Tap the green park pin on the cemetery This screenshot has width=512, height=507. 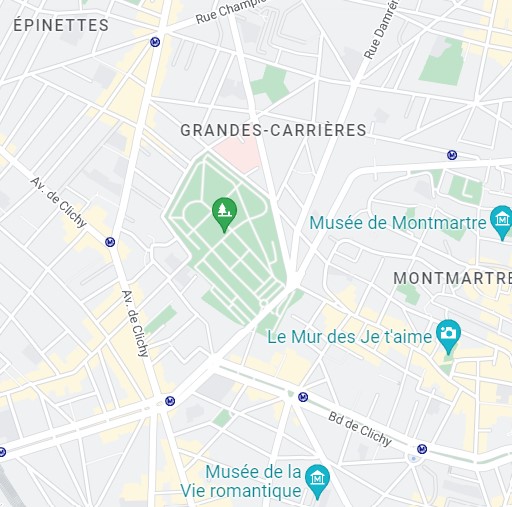click(x=224, y=214)
